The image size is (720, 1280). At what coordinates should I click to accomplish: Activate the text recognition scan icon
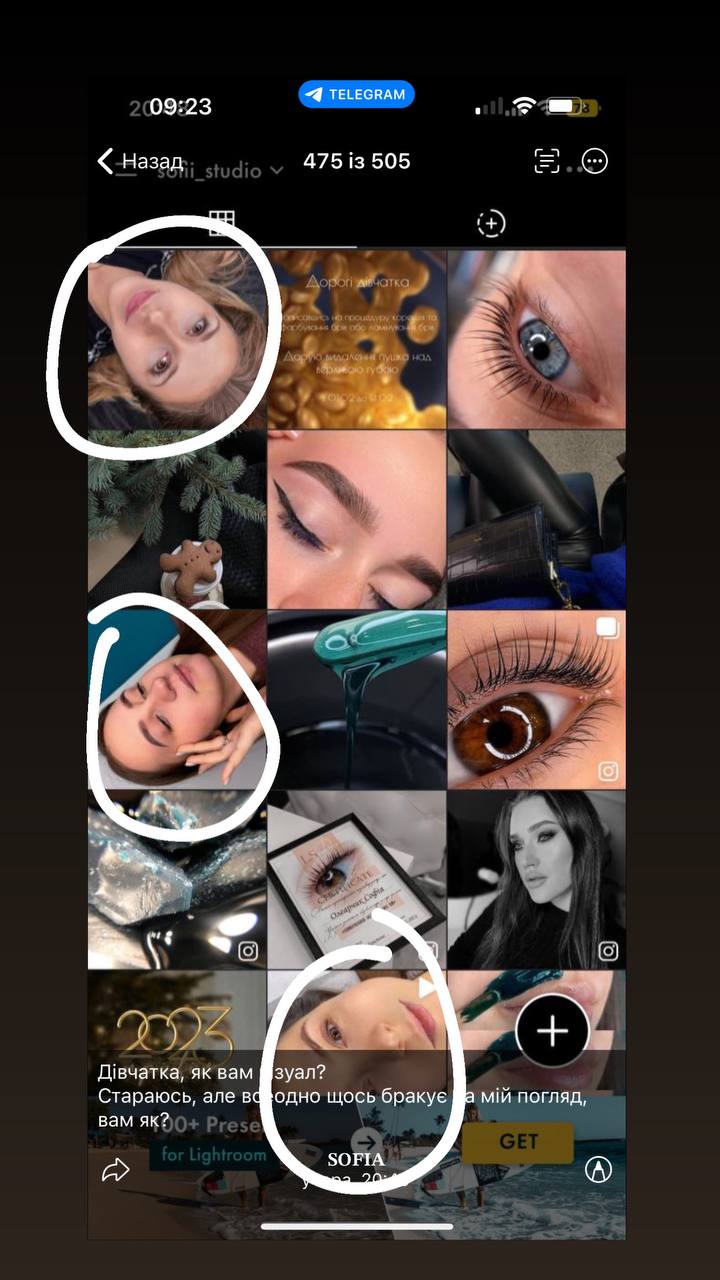[x=547, y=161]
